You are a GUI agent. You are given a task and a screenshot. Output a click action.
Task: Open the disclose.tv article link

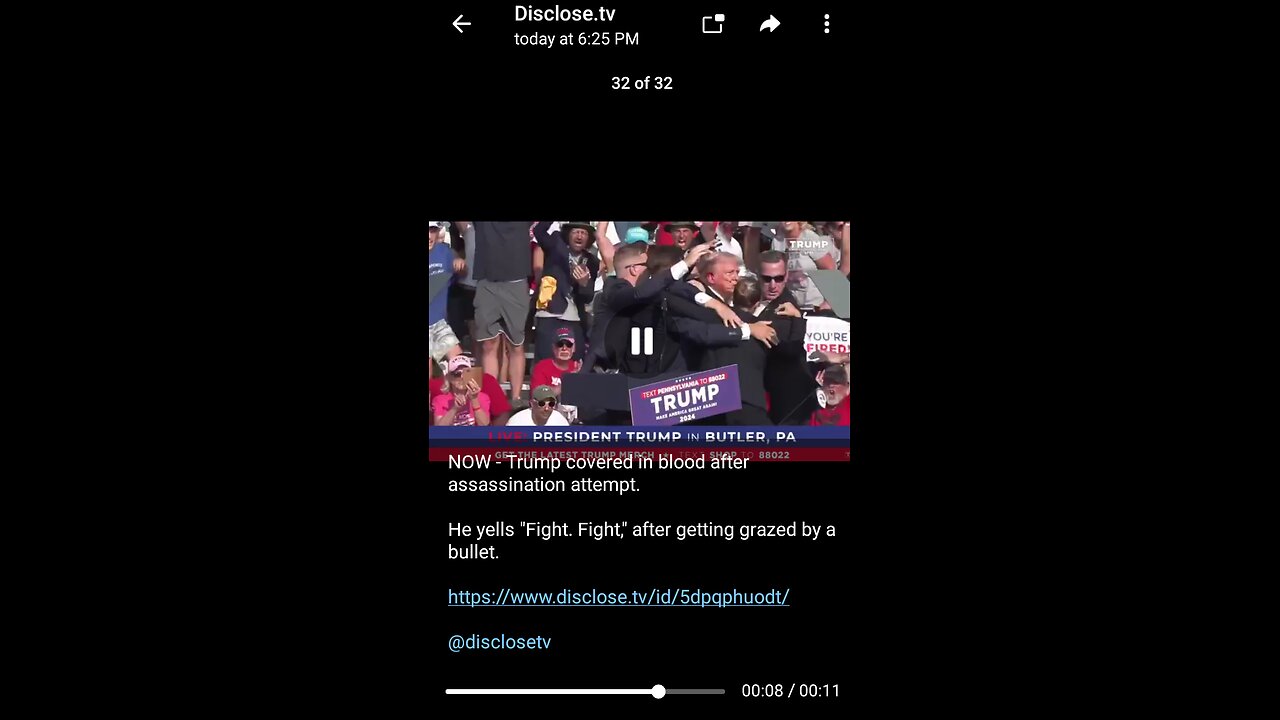pyautogui.click(x=618, y=597)
